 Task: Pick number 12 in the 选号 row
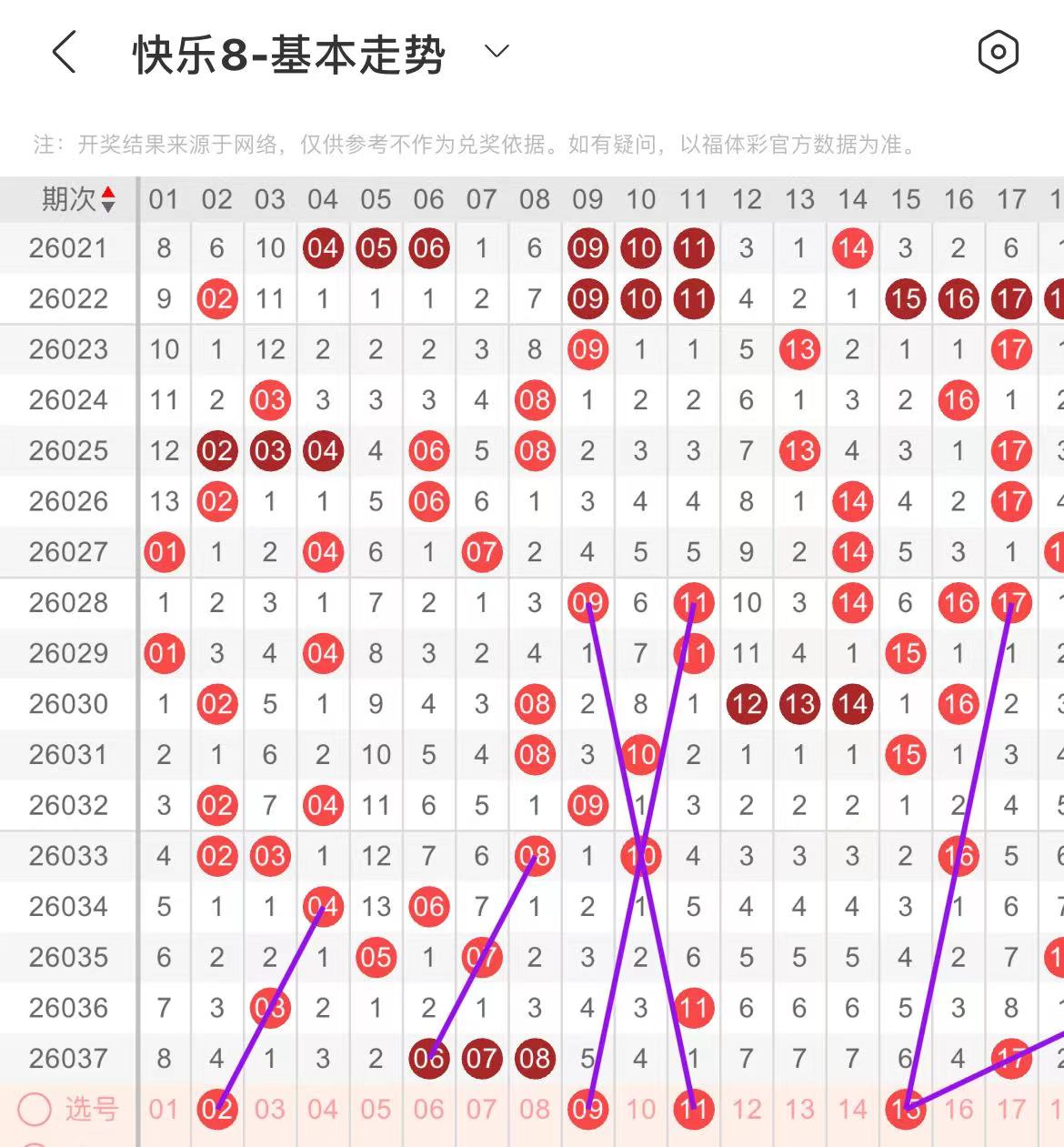747,1109
